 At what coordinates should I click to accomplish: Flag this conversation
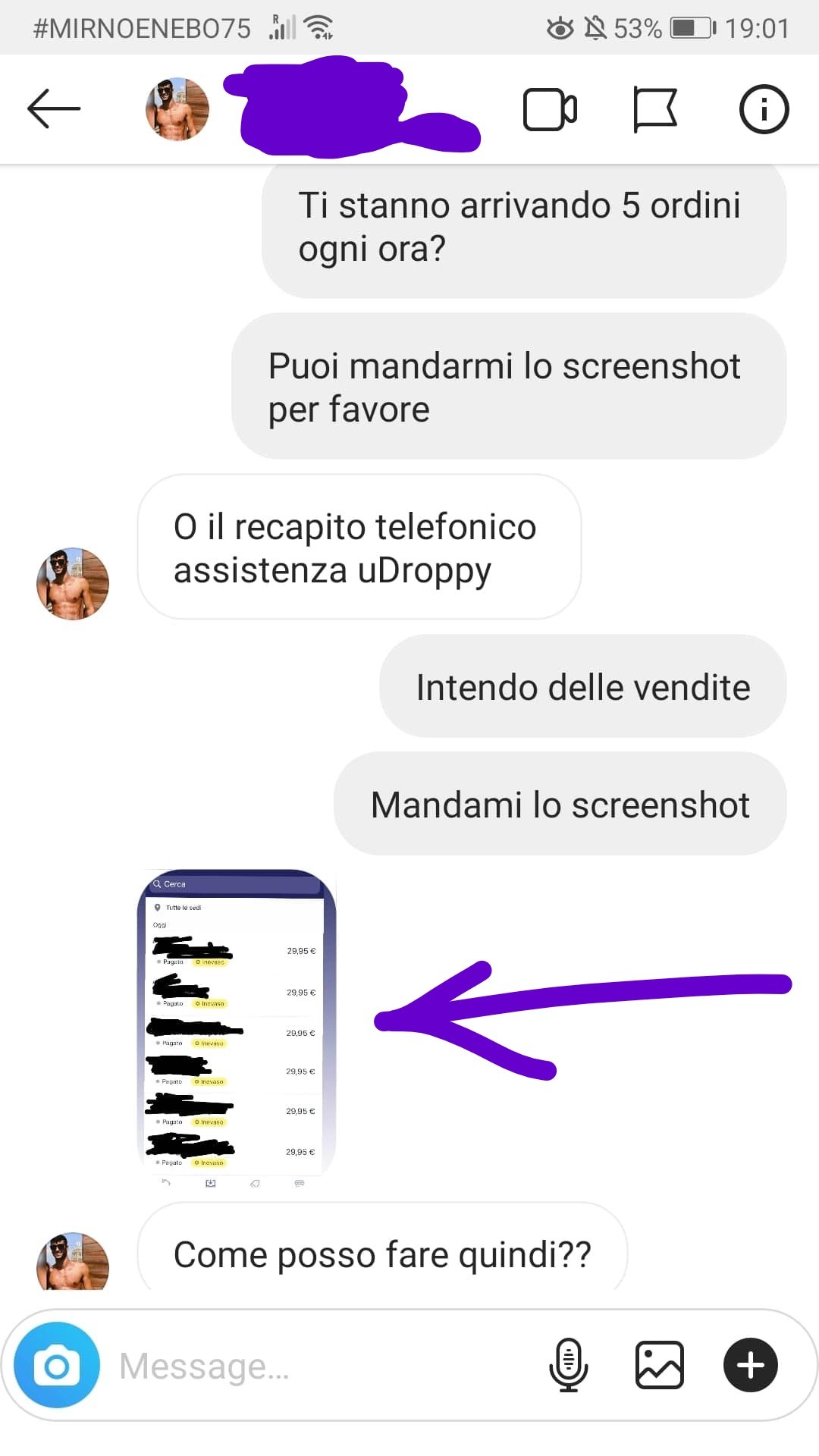[654, 110]
